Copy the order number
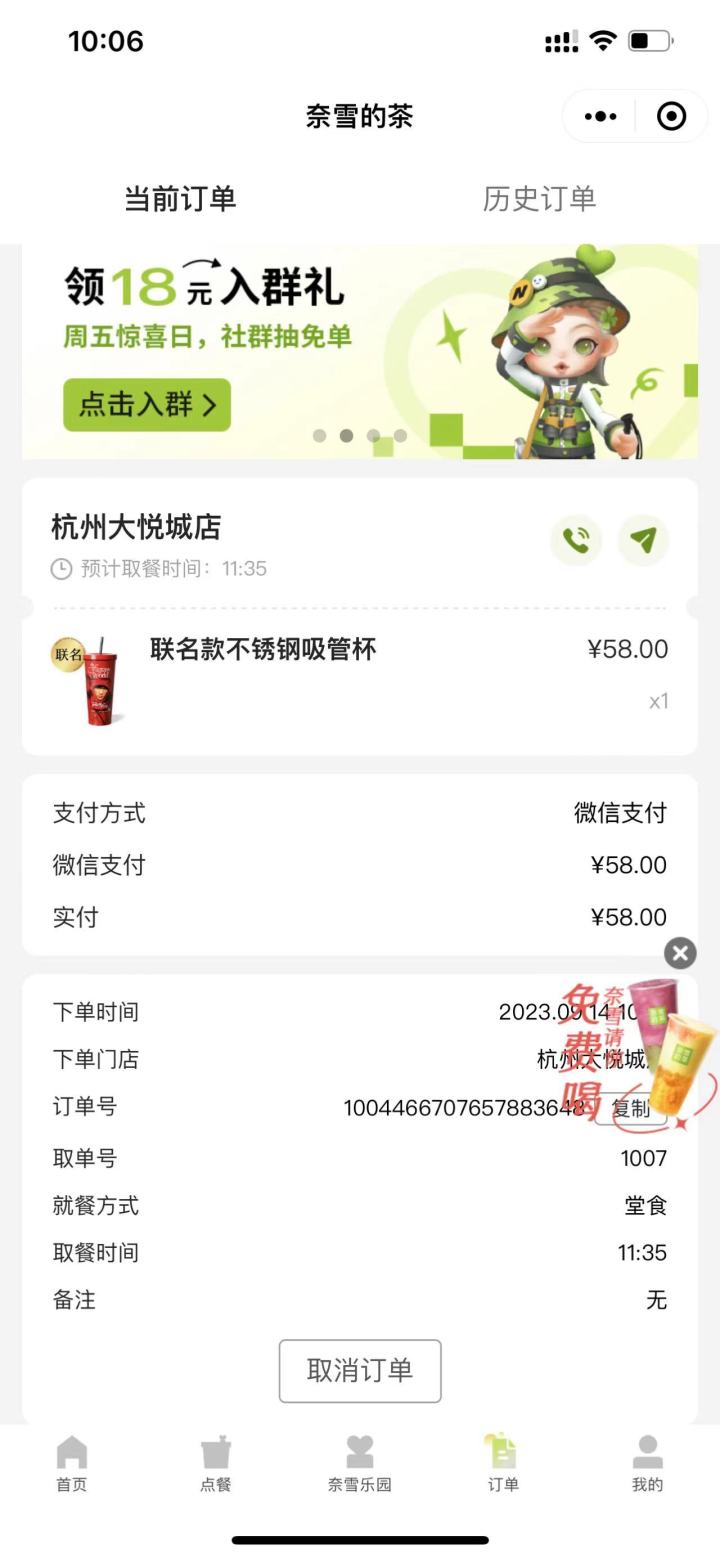Viewport: 720px width, 1558px height. coord(630,1108)
